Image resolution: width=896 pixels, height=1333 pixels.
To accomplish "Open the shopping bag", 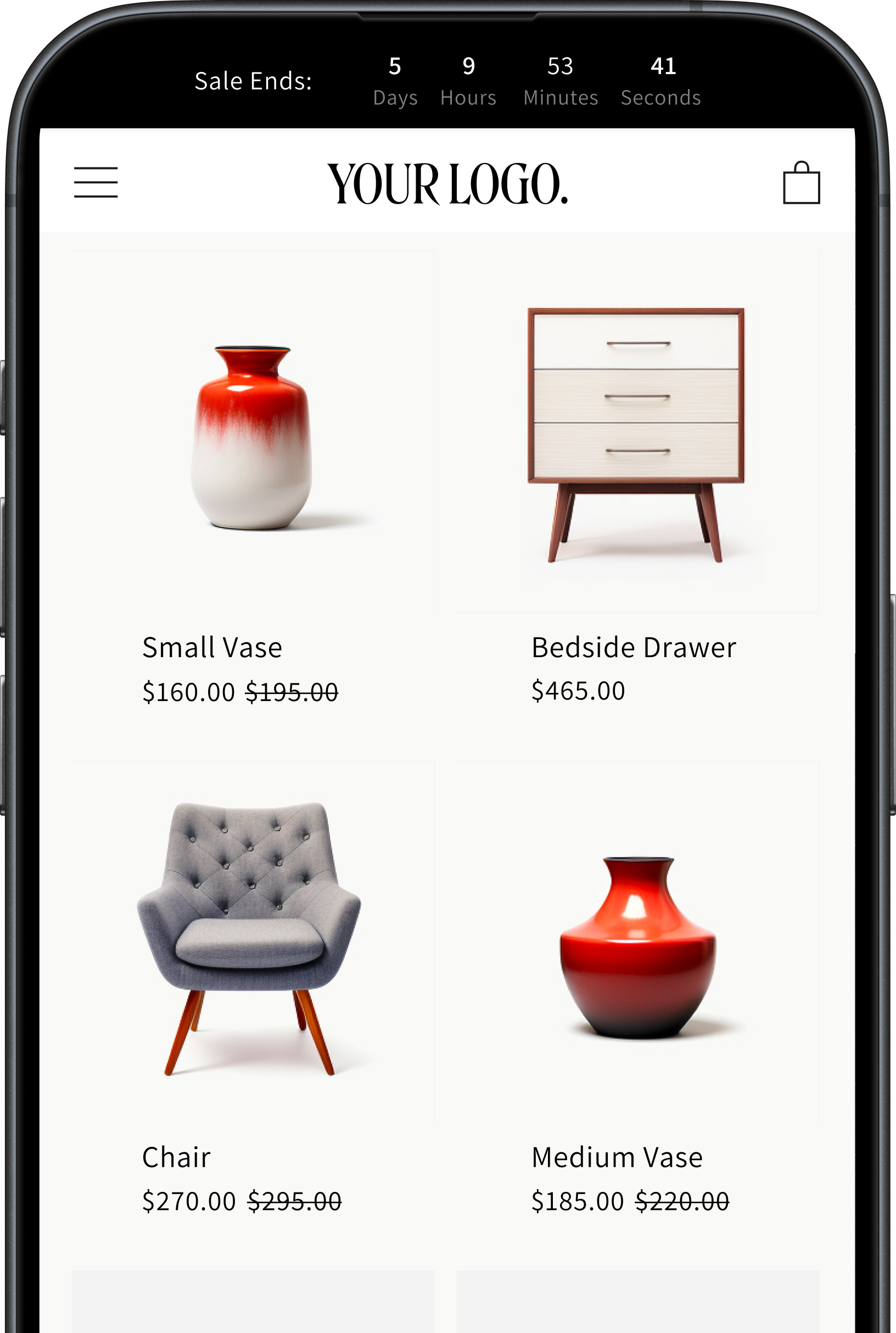I will click(x=801, y=183).
